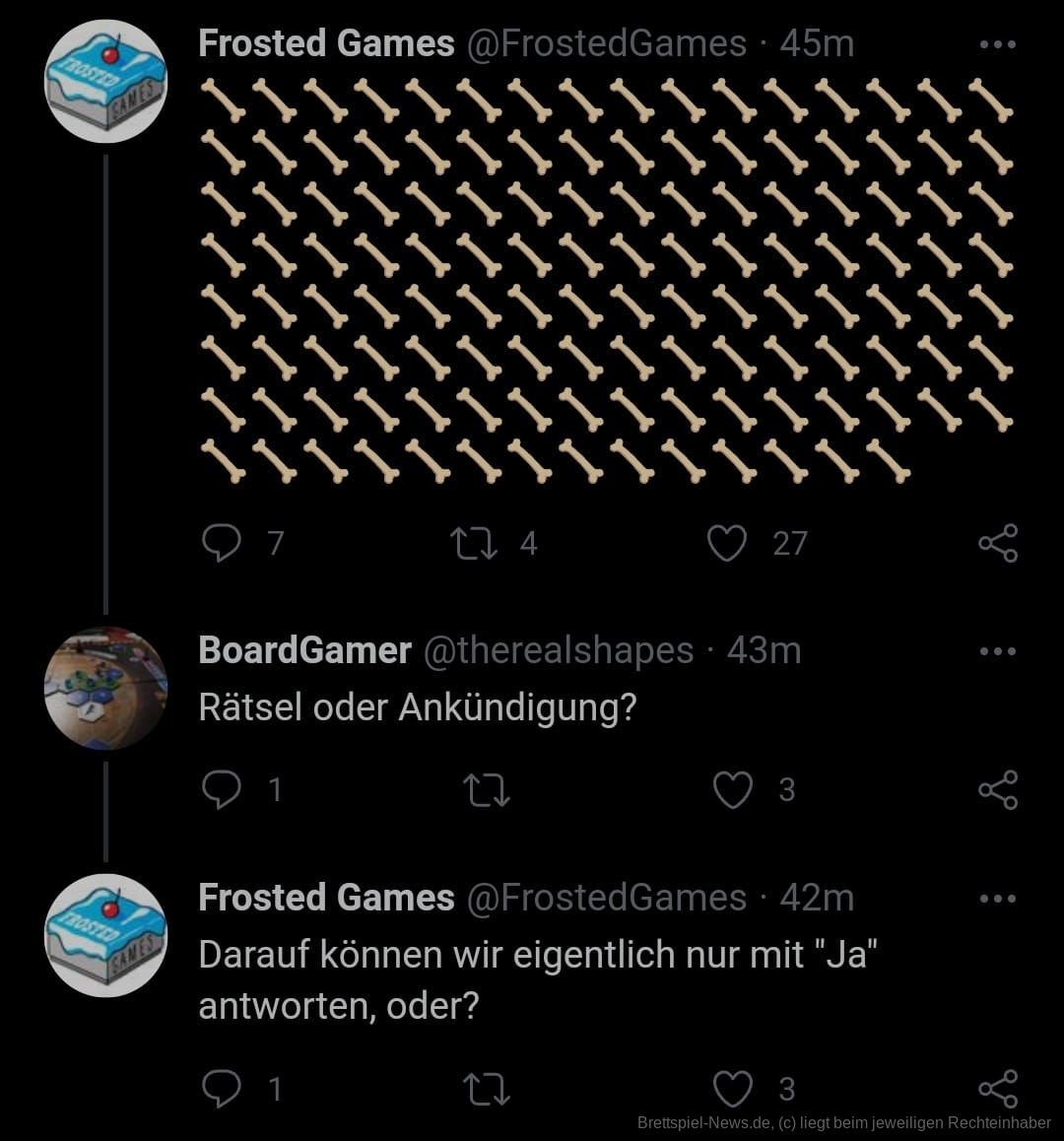The image size is (1064, 1141).
Task: Like BoardGamer's 'Rätsel oder Ankündigung?' tweet
Action: [x=733, y=789]
